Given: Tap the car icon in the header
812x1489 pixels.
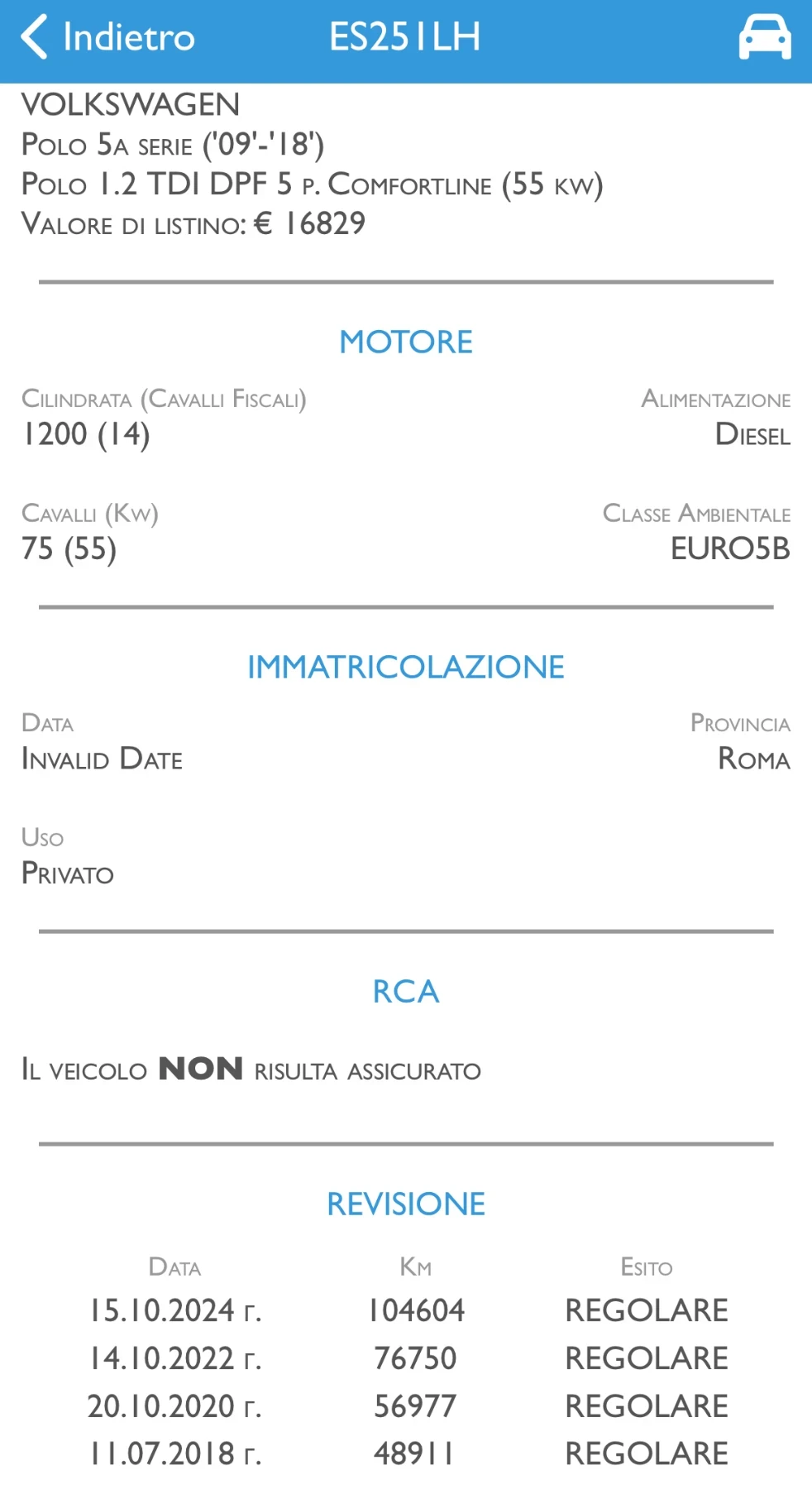Looking at the screenshot, I should (764, 38).
